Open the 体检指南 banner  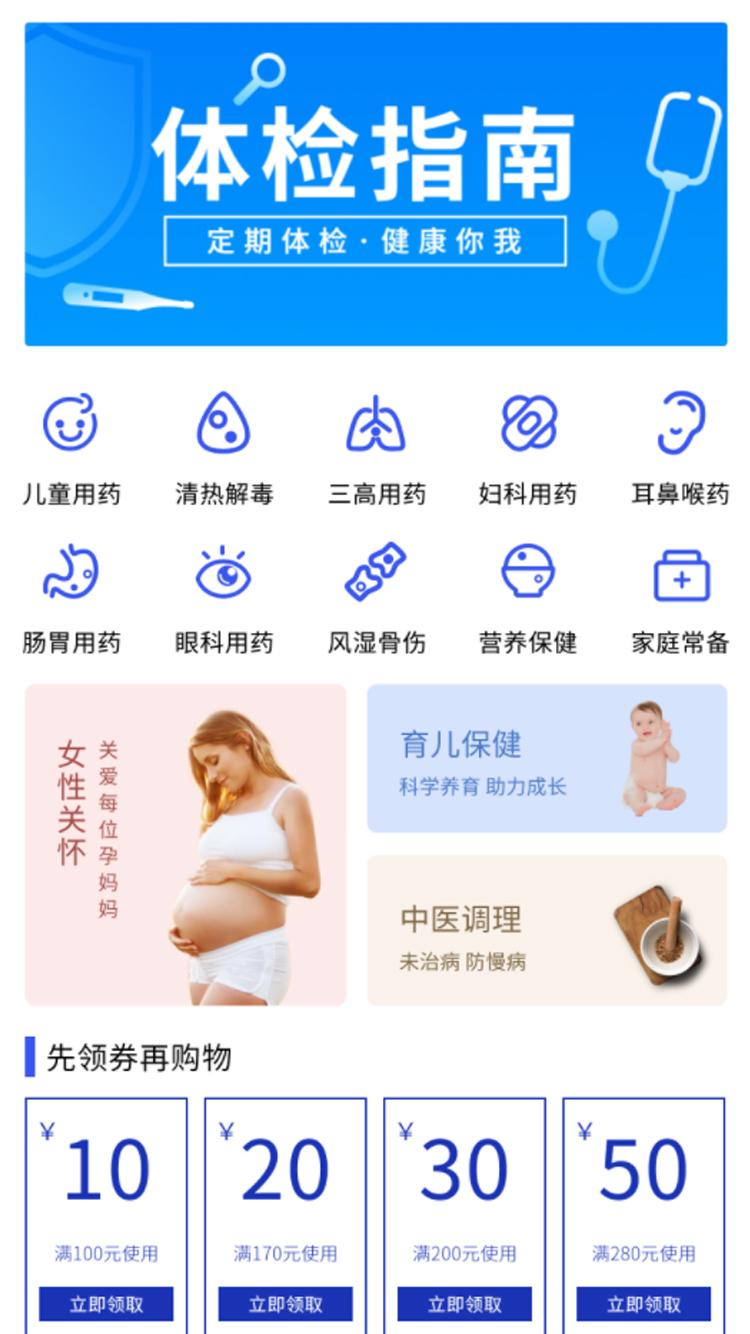click(x=375, y=184)
